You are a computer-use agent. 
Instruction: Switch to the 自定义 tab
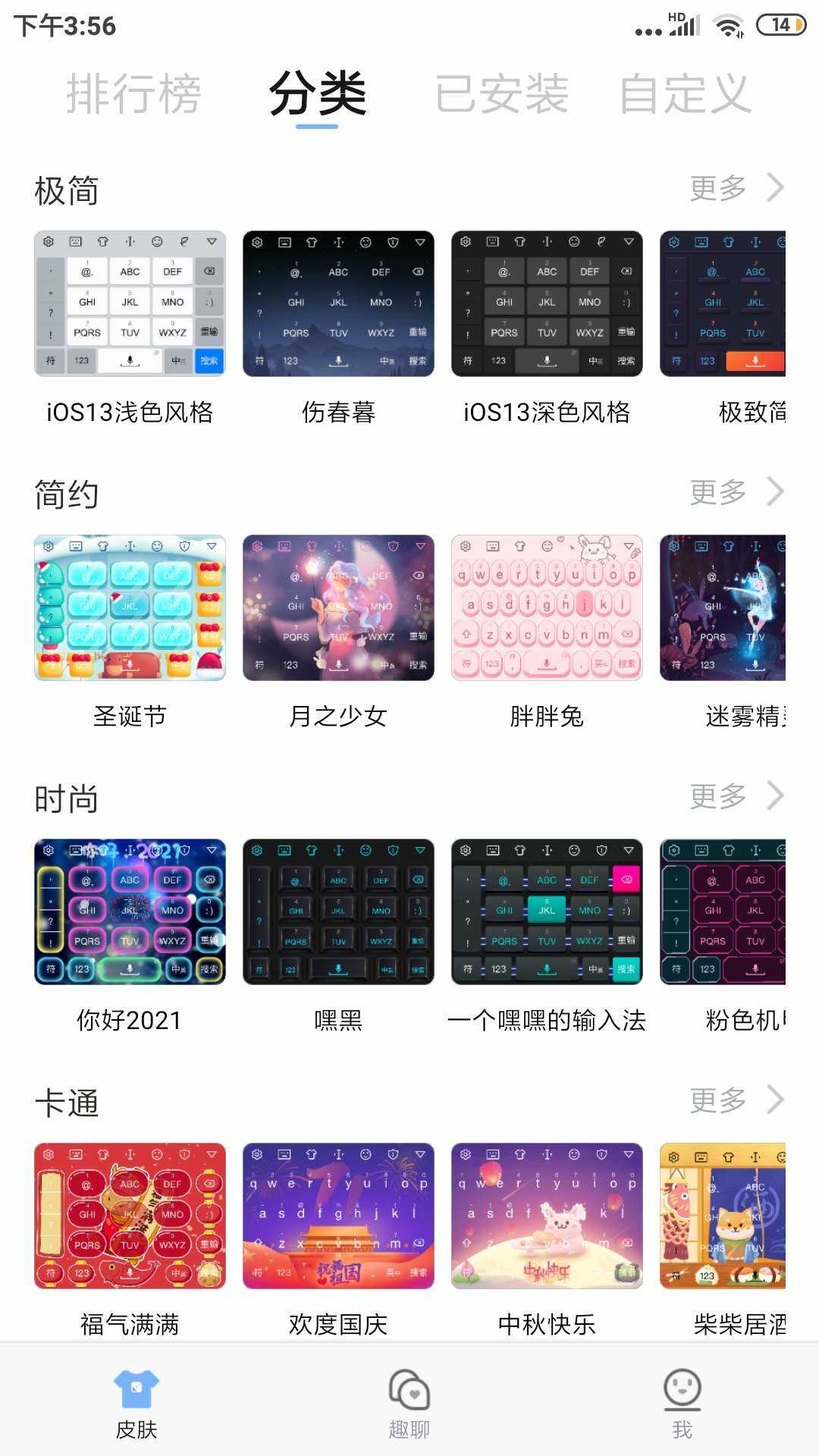click(x=685, y=95)
